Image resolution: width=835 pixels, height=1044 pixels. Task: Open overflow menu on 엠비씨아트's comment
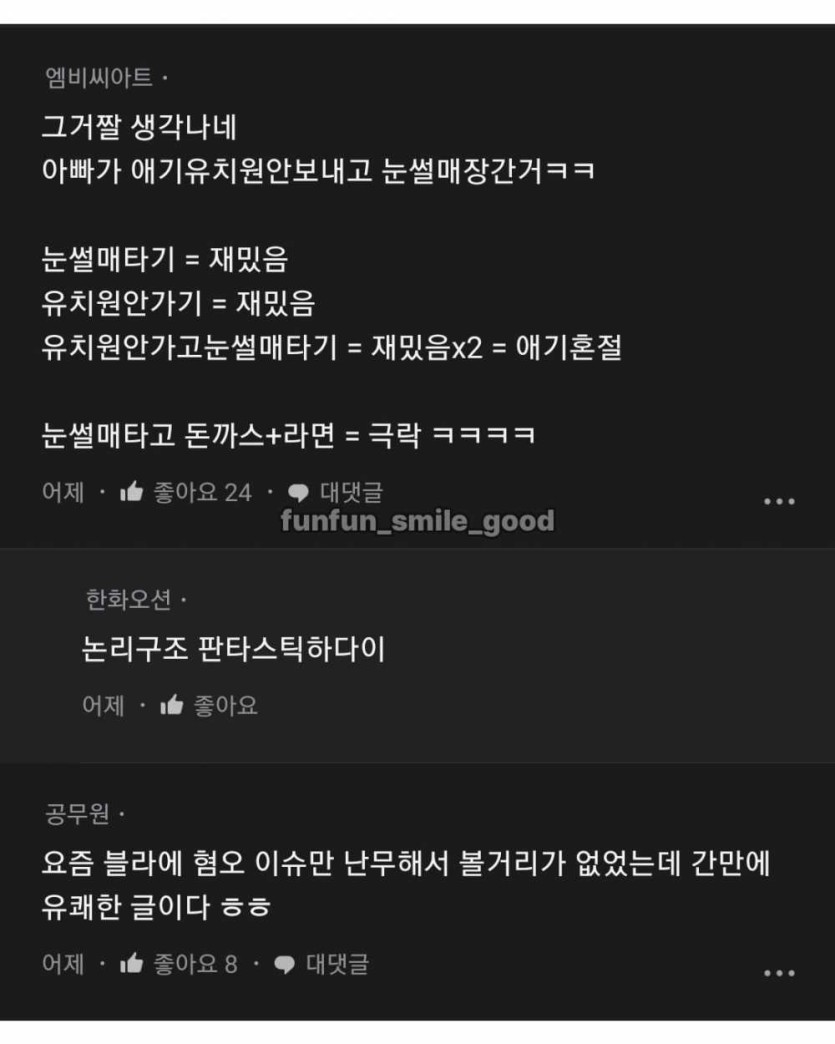tap(779, 501)
